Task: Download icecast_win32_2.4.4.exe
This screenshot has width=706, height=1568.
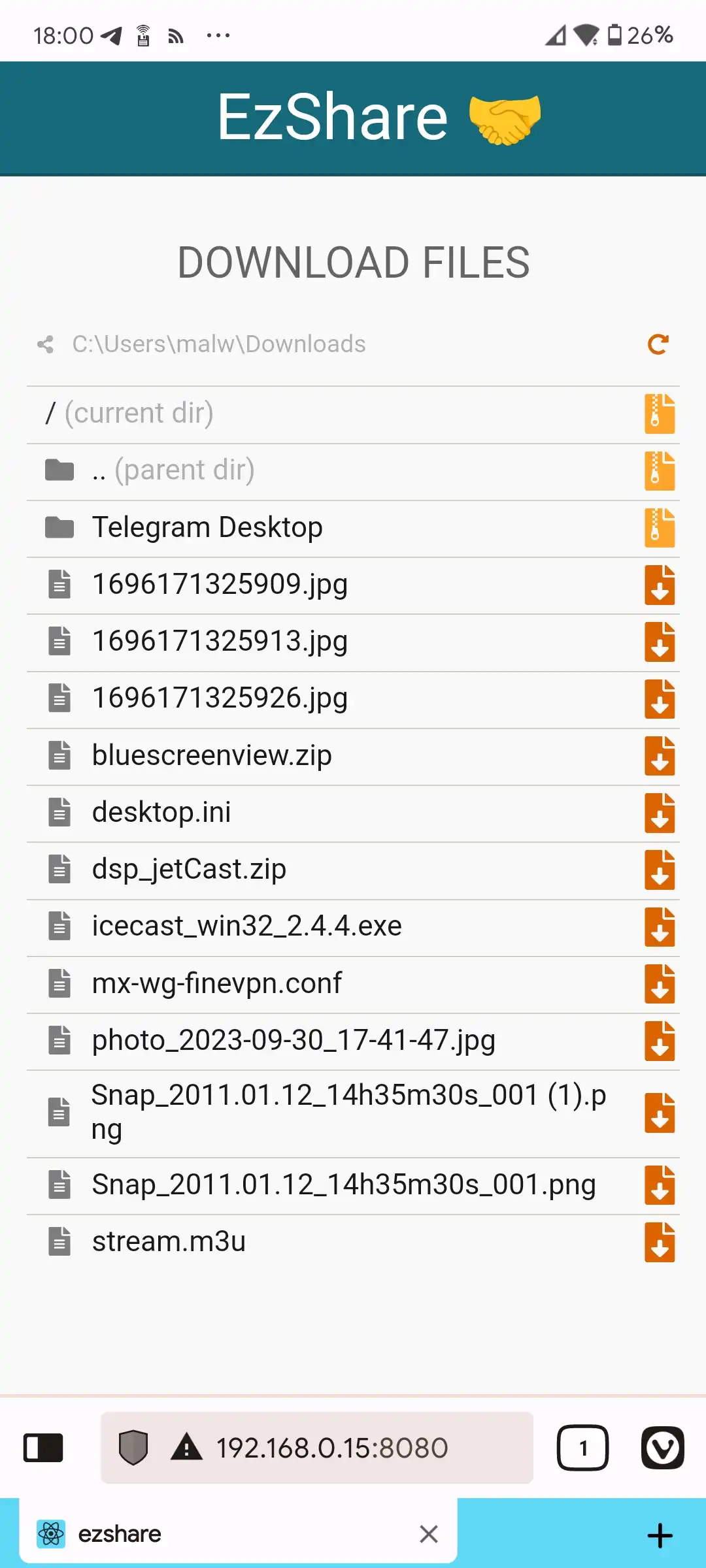Action: tap(659, 926)
